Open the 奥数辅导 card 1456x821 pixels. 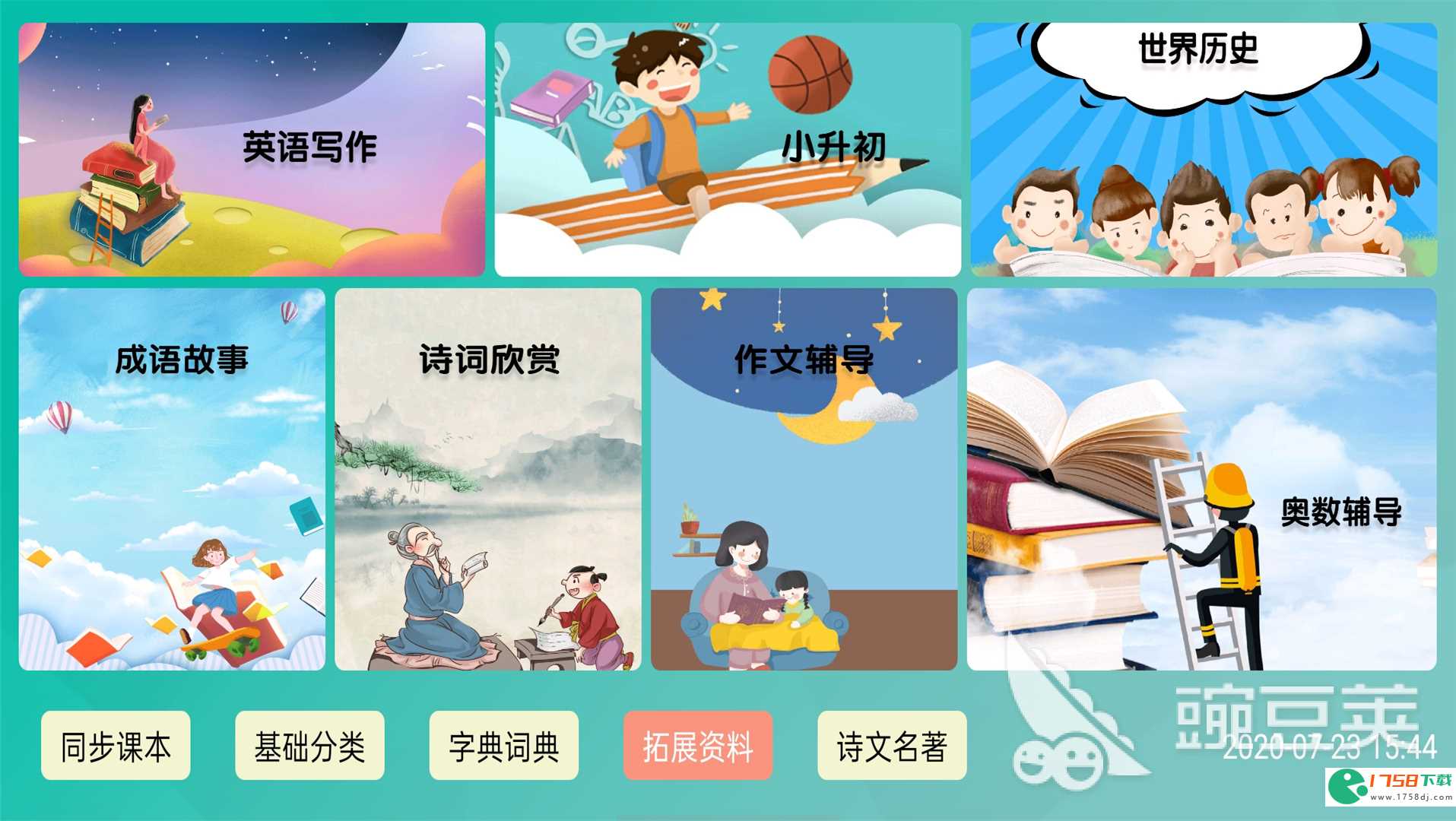pos(1201,479)
